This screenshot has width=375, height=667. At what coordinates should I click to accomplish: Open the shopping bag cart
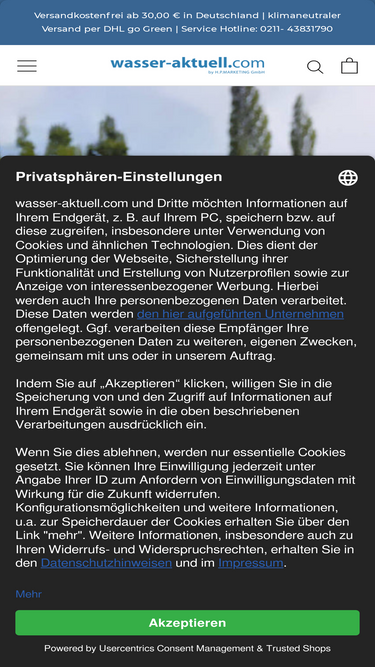pyautogui.click(x=349, y=66)
